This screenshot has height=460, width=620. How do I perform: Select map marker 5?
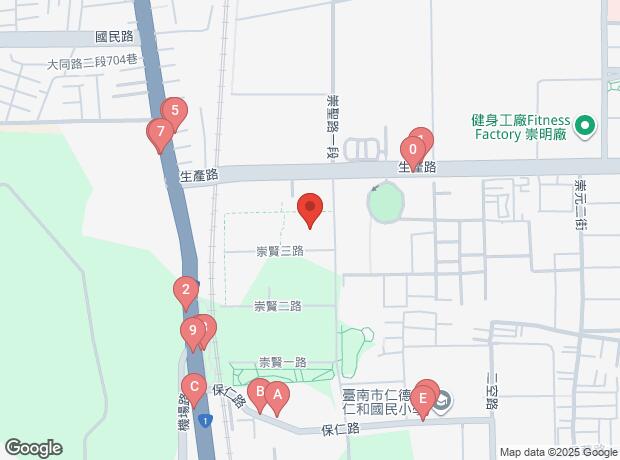(175, 111)
